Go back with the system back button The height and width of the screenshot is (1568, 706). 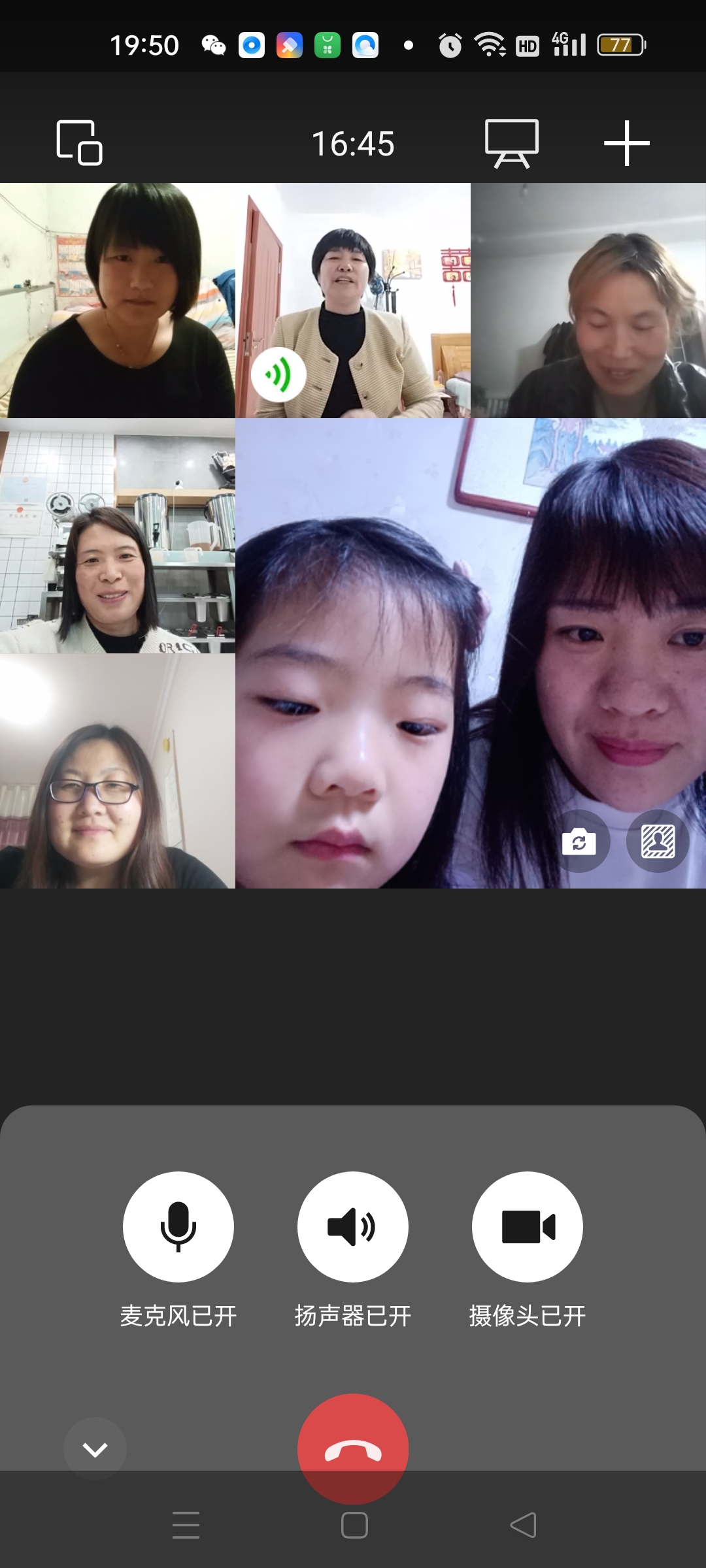pos(523,1526)
